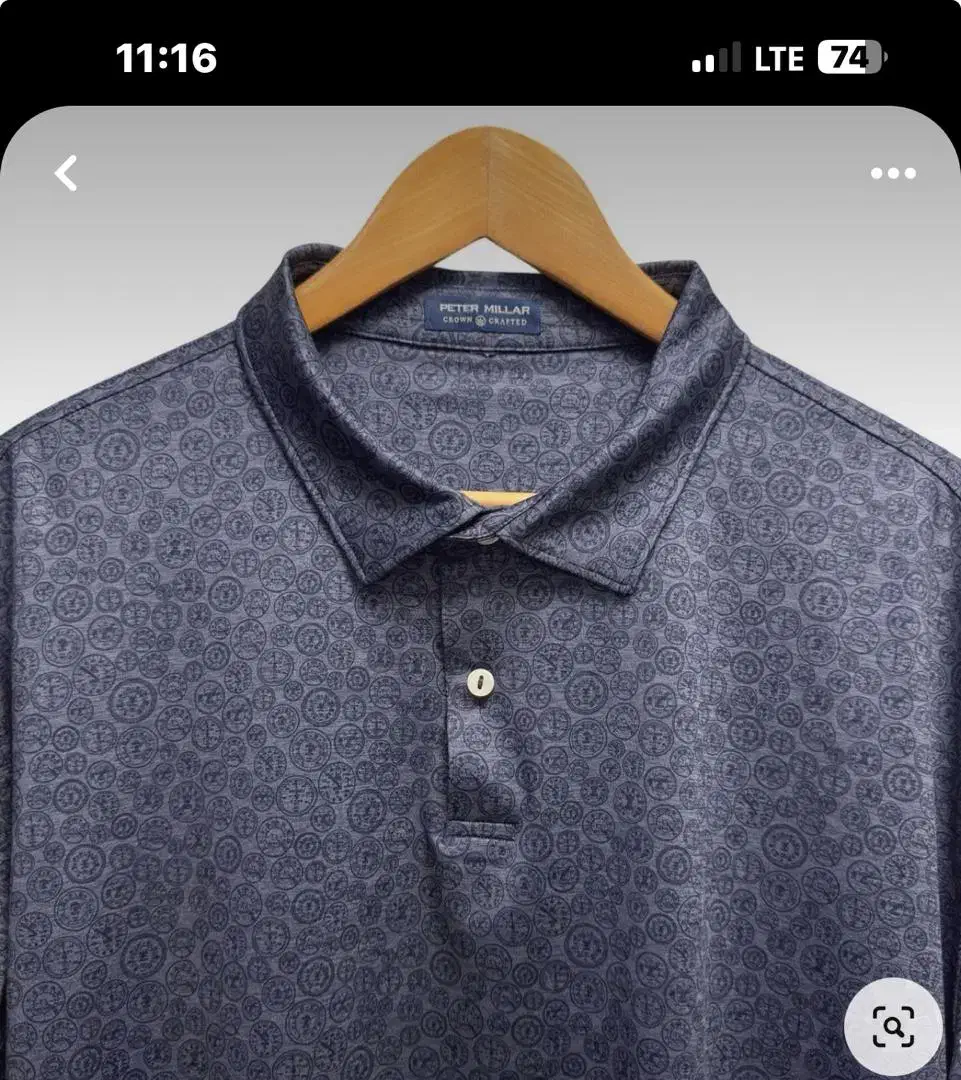Open the three-dot overflow menu
The width and height of the screenshot is (961, 1080).
[x=892, y=173]
